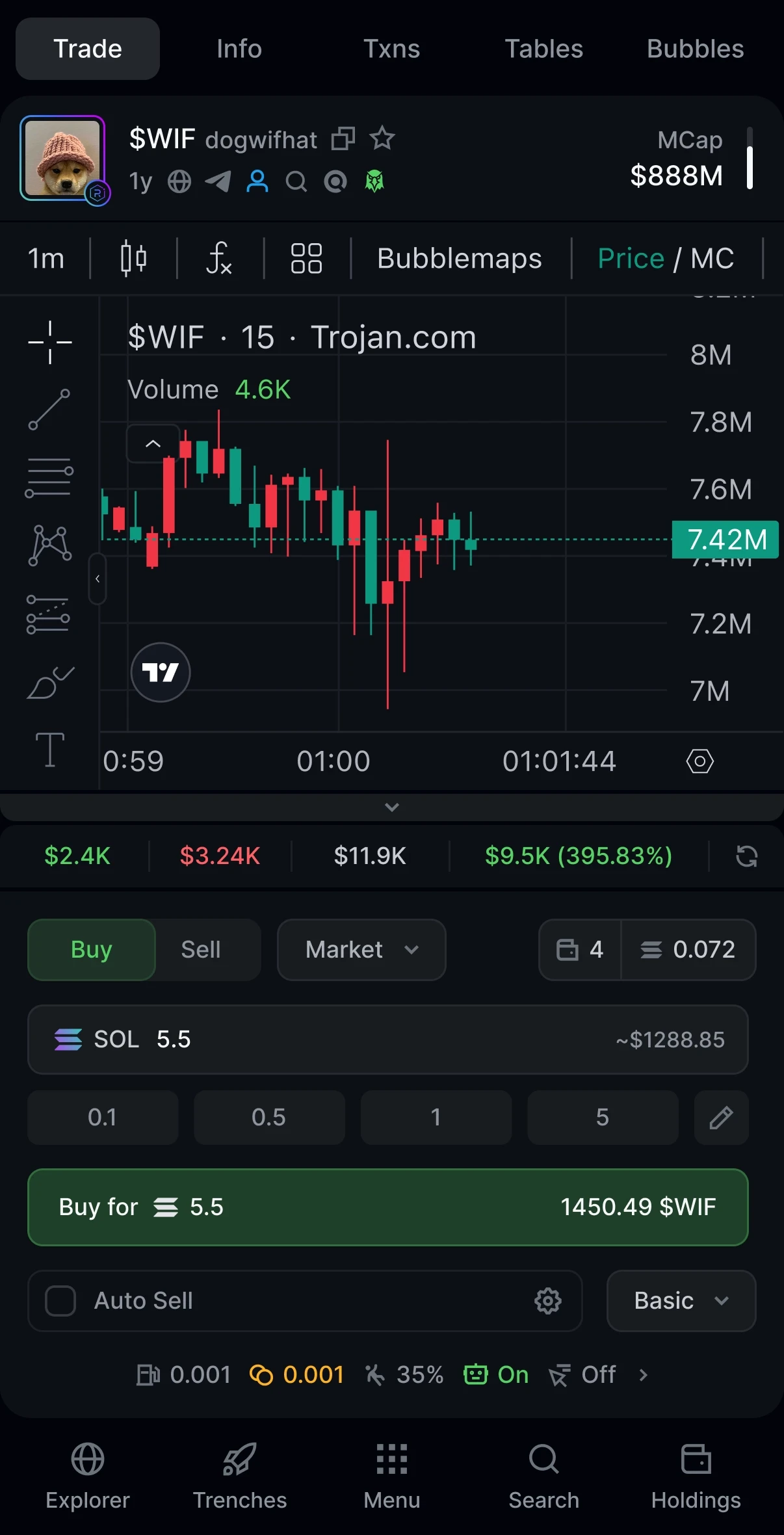
Task: Refresh stats with the circular arrow icon
Action: coord(747,856)
